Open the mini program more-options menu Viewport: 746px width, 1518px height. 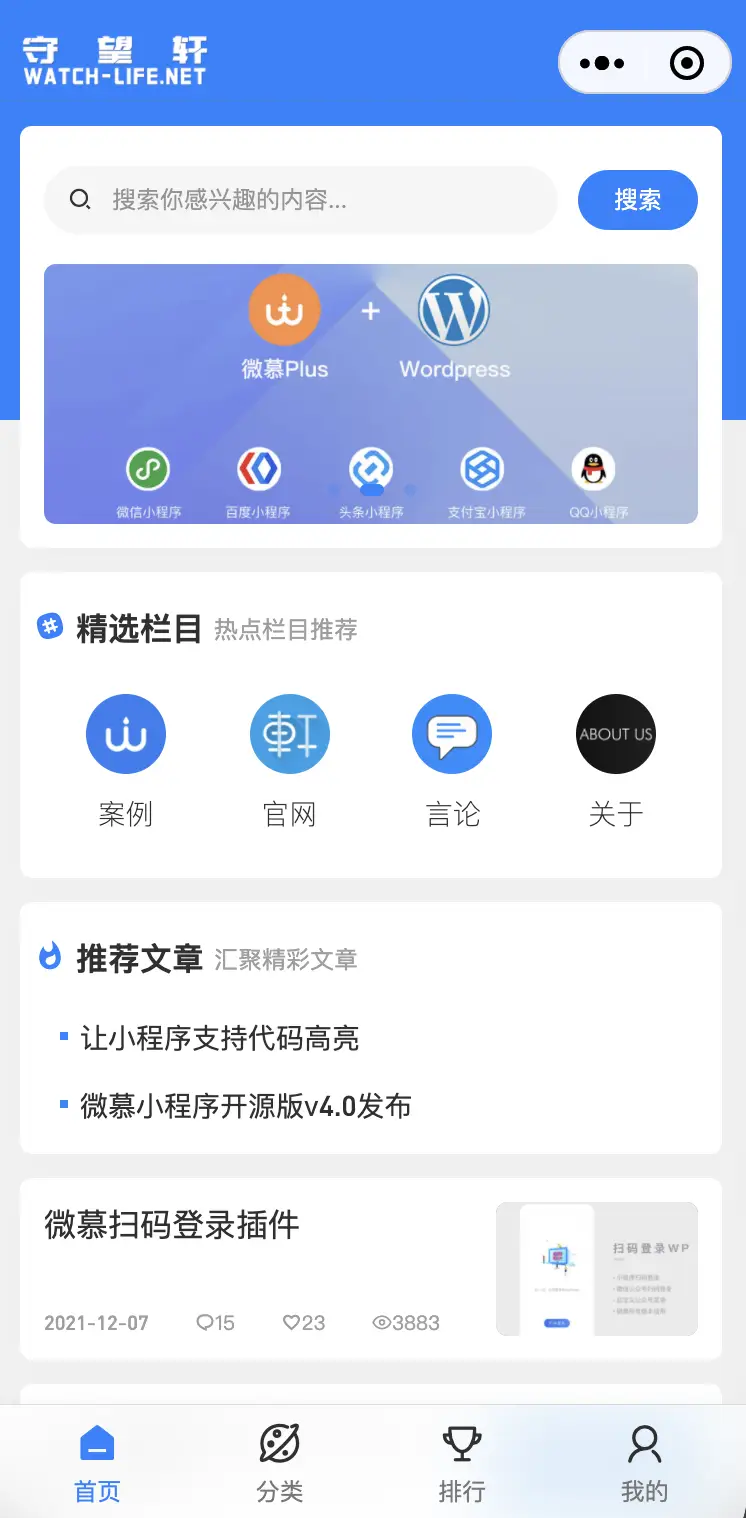click(602, 63)
